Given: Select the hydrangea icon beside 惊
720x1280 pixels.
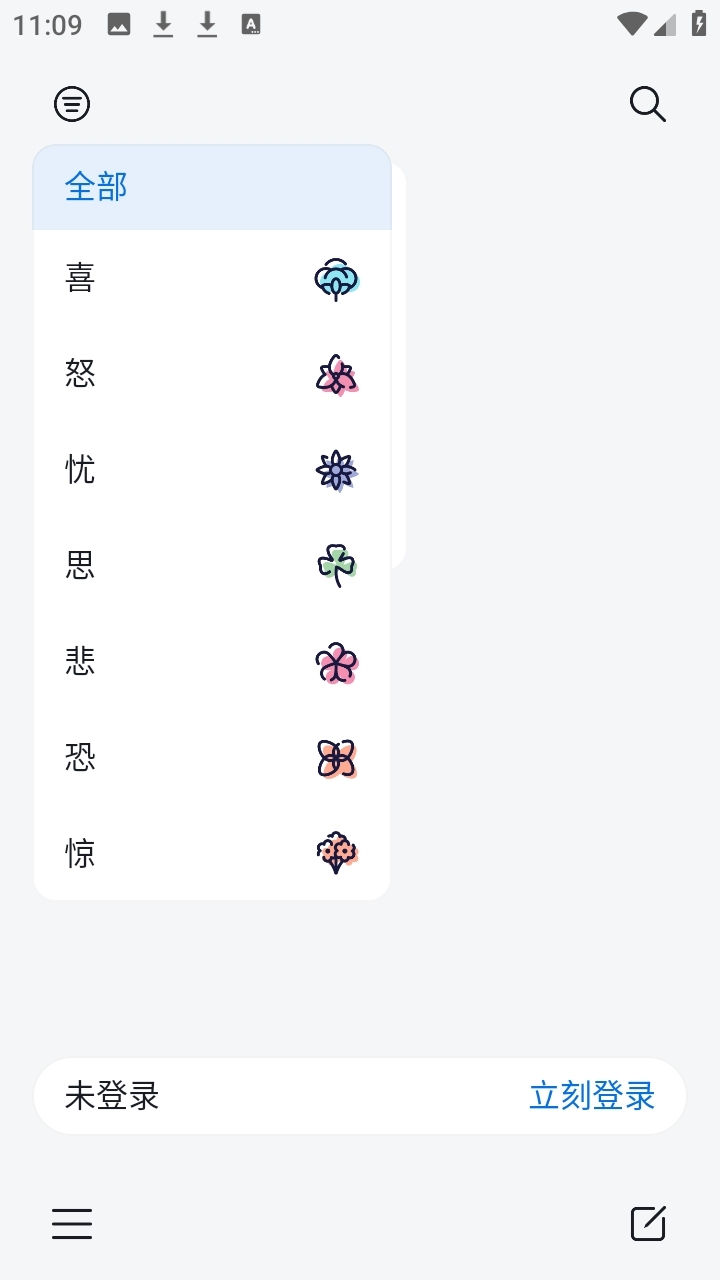Looking at the screenshot, I should point(336,853).
